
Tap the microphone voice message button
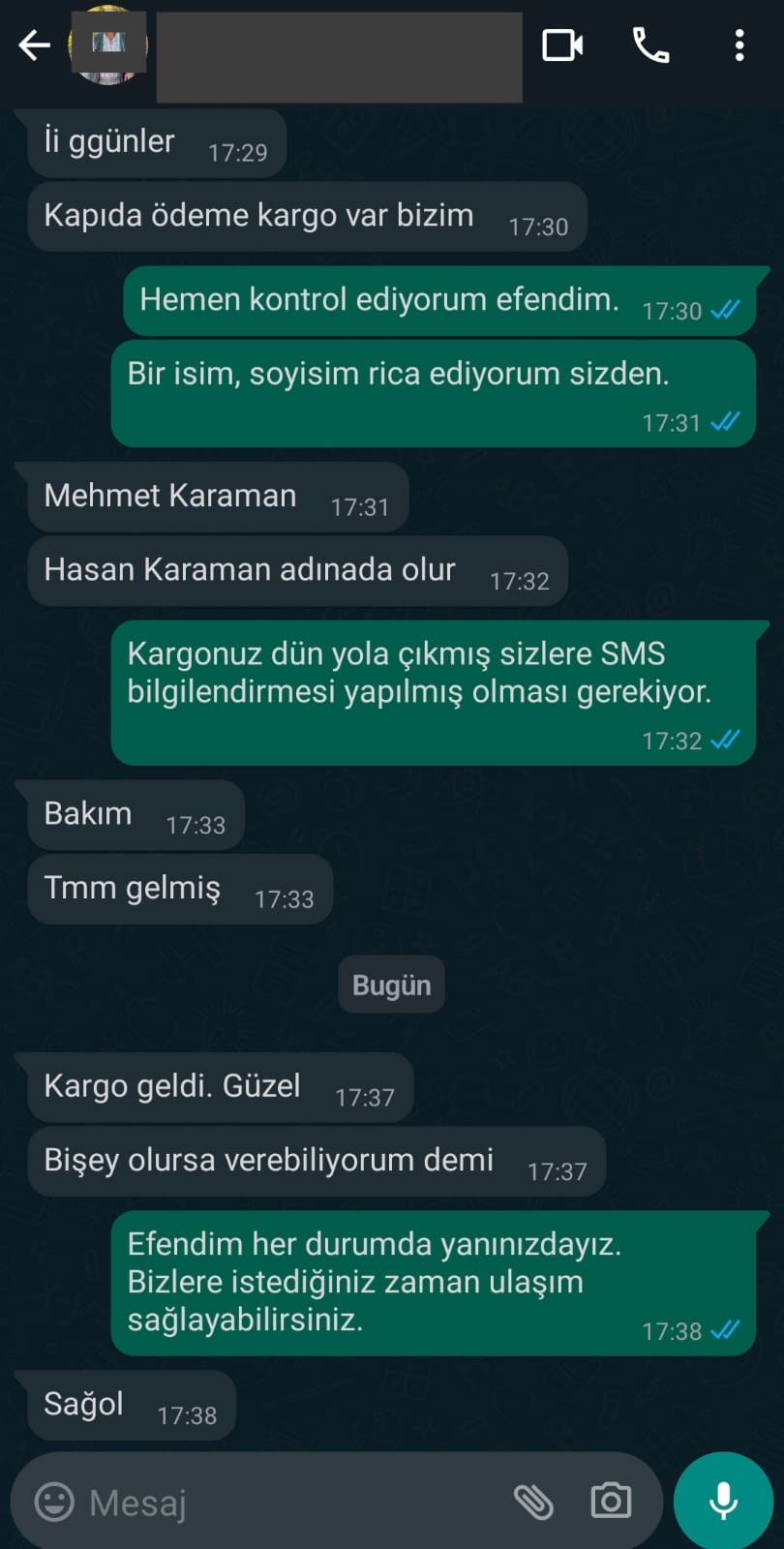click(723, 1501)
